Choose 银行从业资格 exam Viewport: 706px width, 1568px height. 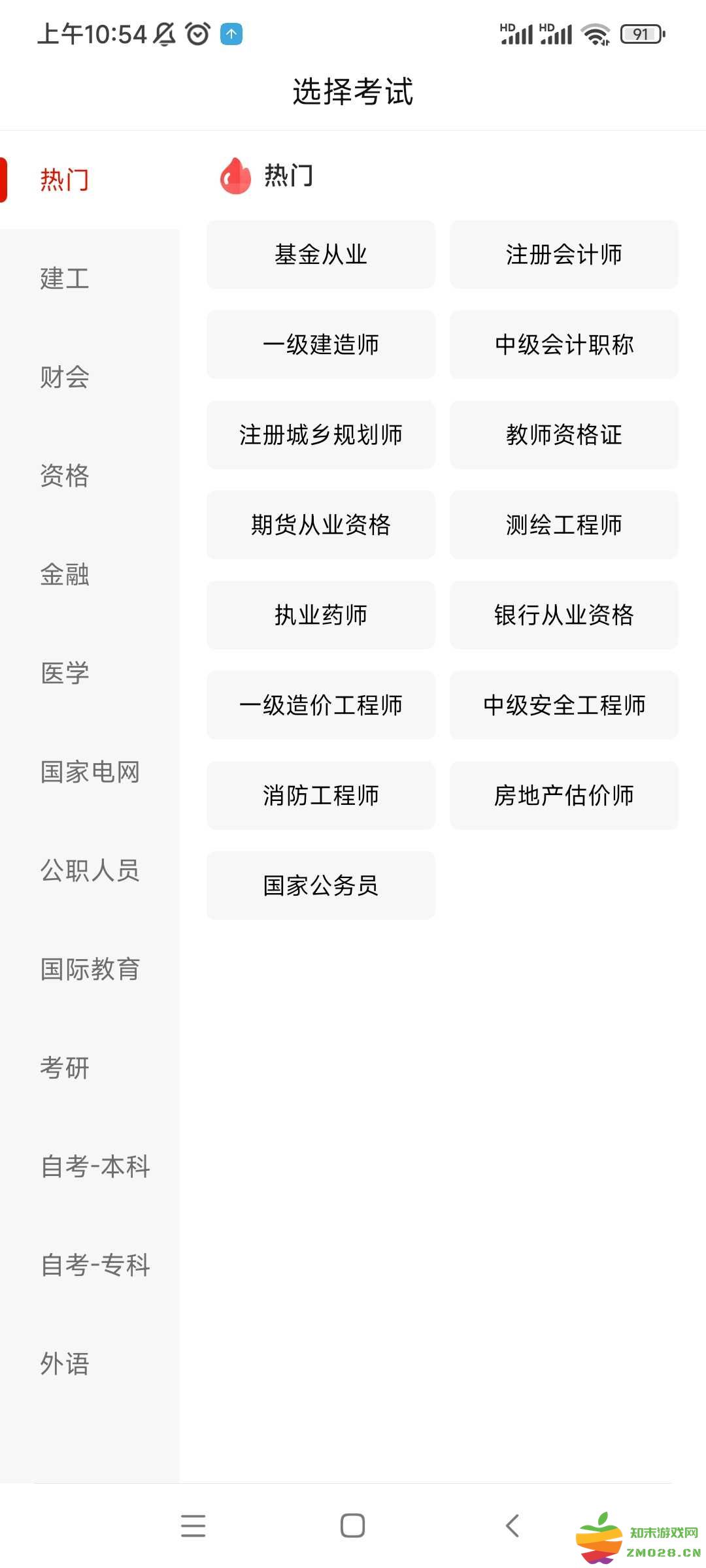click(564, 615)
